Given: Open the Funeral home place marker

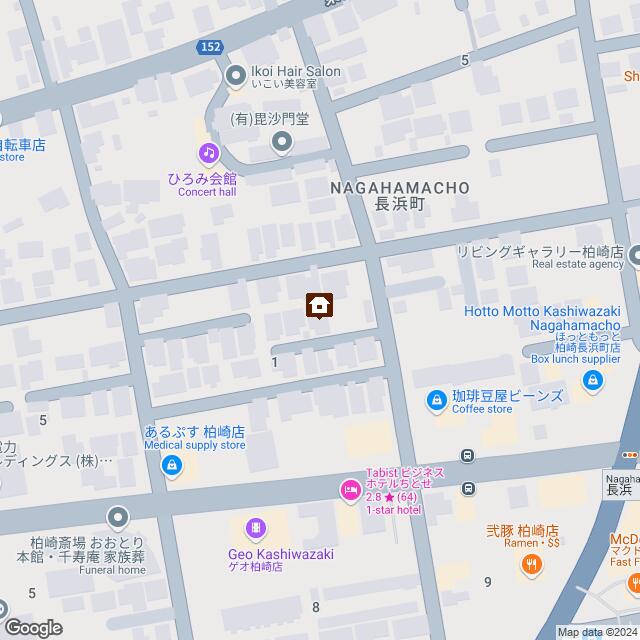Looking at the screenshot, I should (x=118, y=517).
